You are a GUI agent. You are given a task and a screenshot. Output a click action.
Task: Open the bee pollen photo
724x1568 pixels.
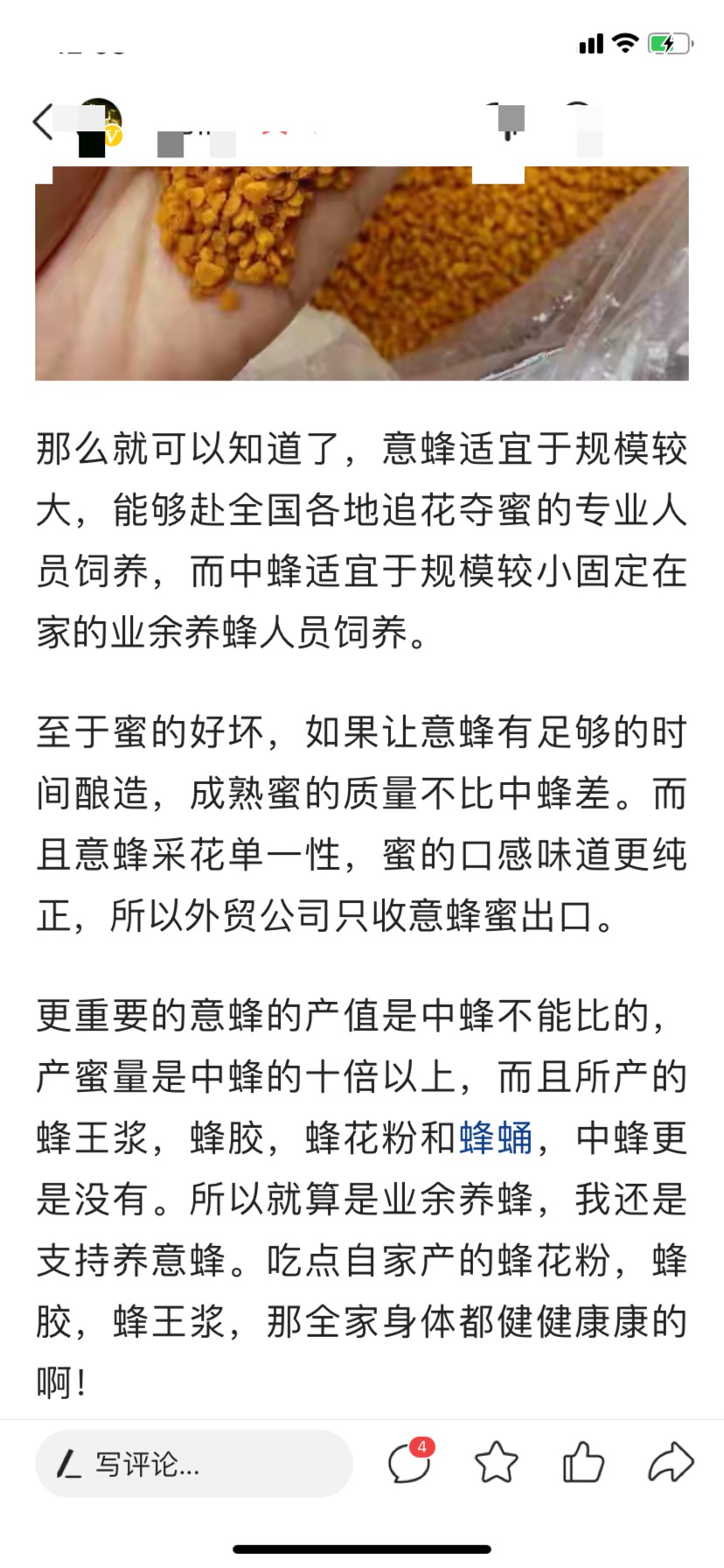click(x=361, y=273)
